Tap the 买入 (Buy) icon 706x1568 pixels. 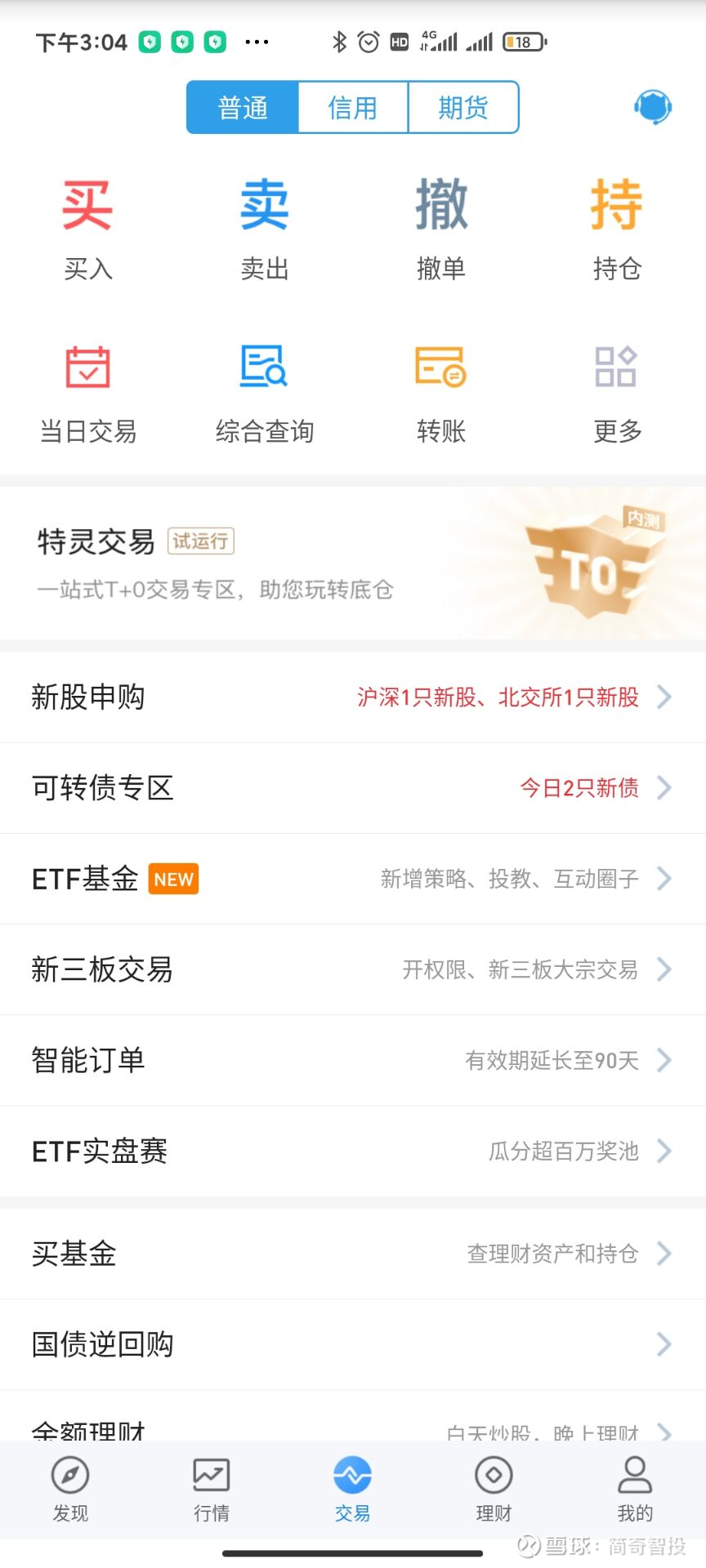tap(87, 225)
